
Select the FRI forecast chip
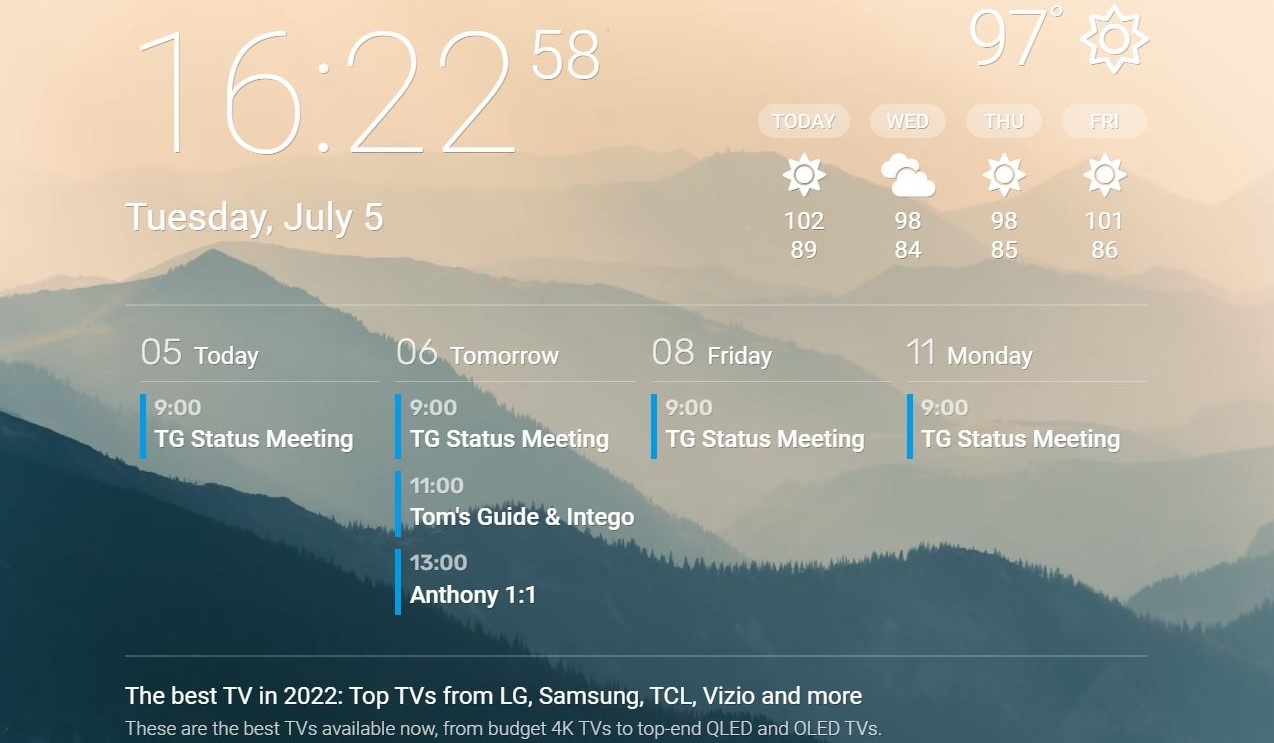pyautogui.click(x=1104, y=121)
